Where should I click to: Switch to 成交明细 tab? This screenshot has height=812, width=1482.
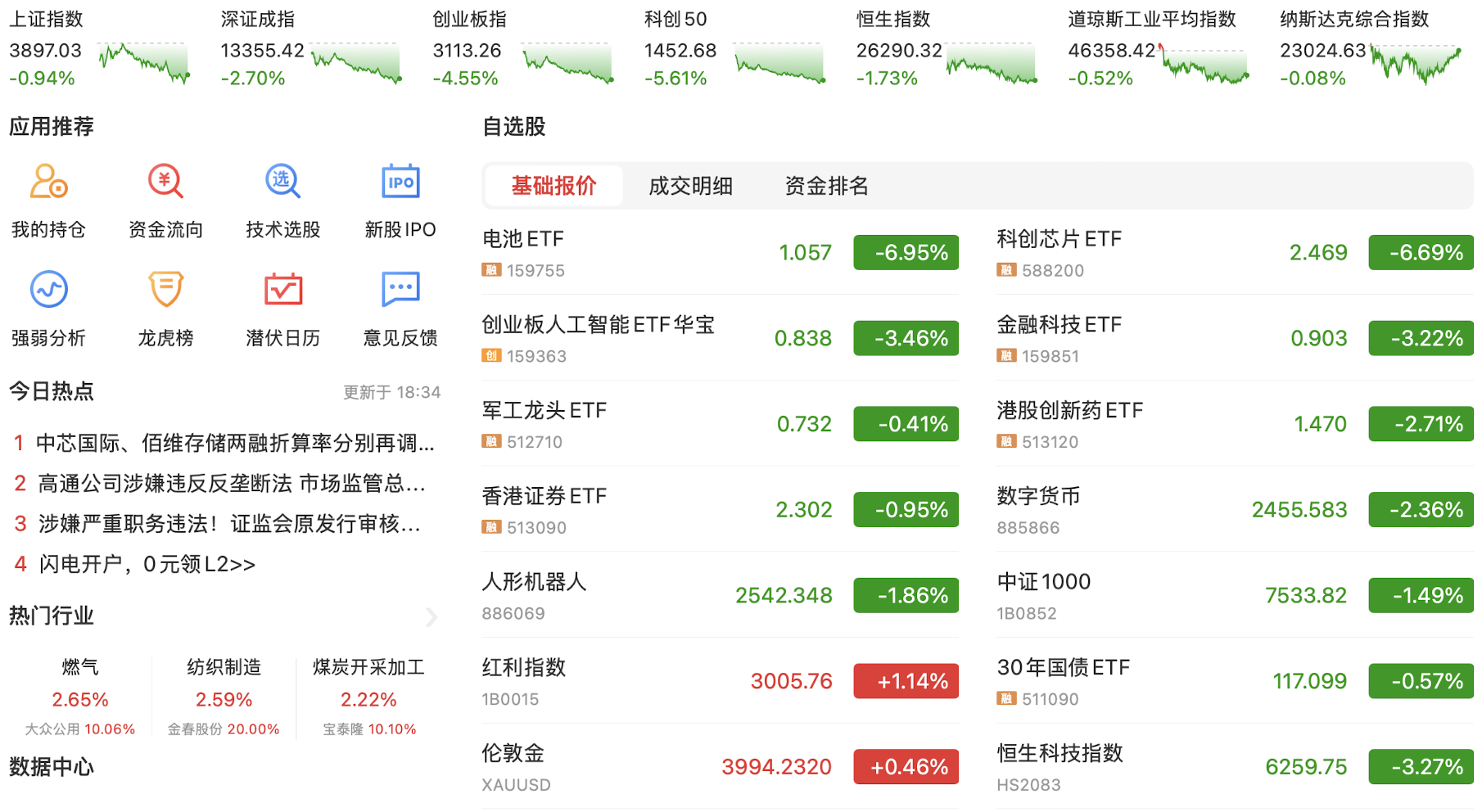[x=690, y=186]
